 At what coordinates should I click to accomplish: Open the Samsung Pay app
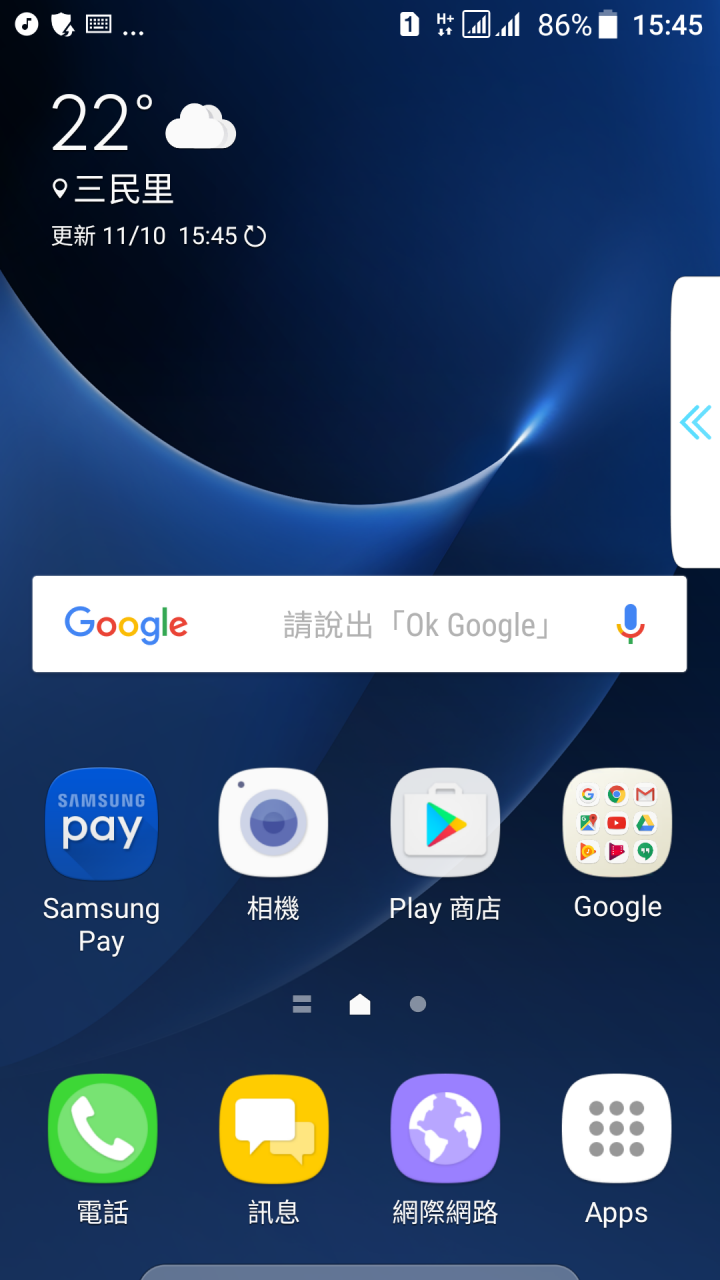pos(101,824)
